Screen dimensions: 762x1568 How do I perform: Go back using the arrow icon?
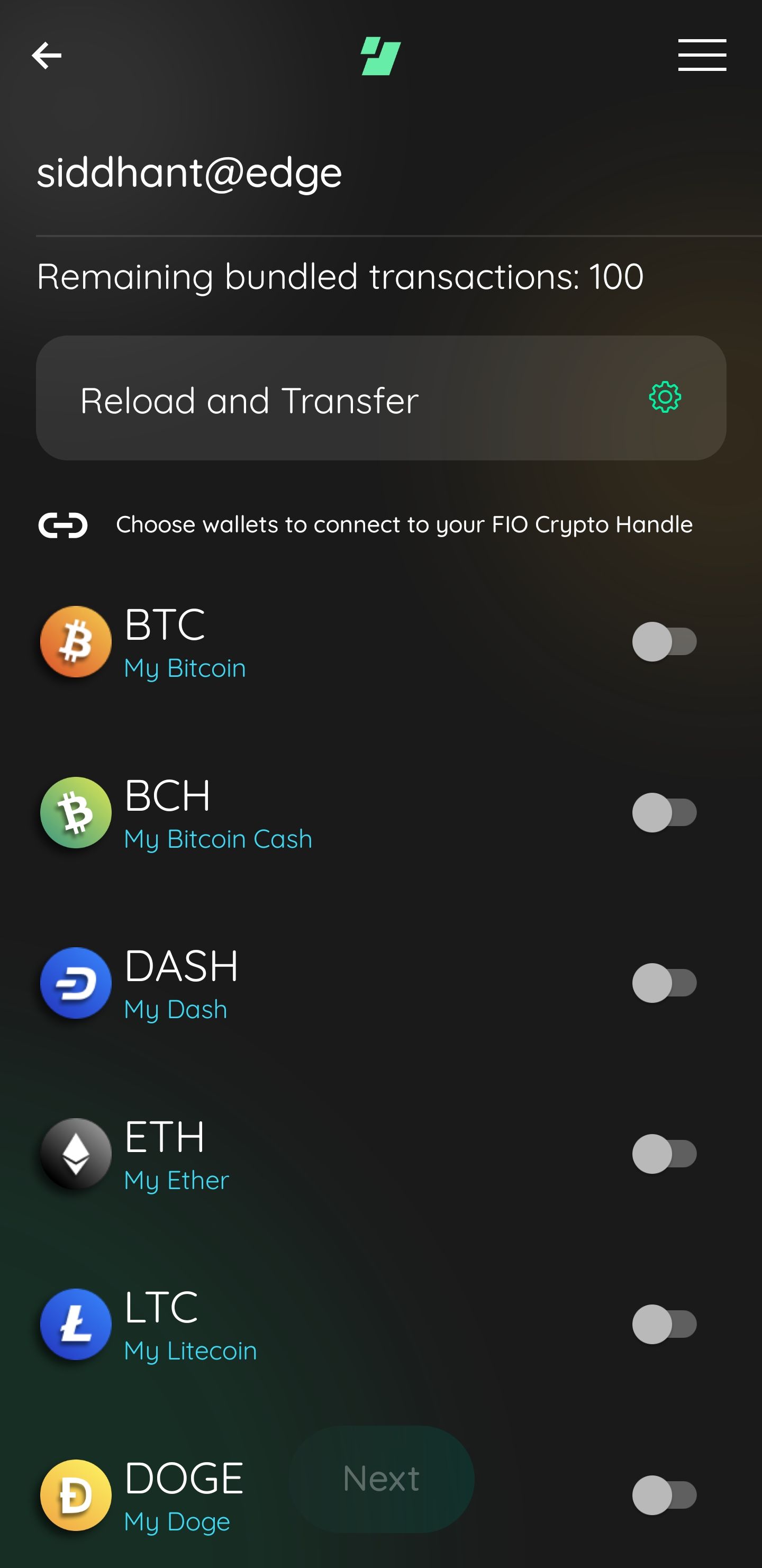point(46,56)
